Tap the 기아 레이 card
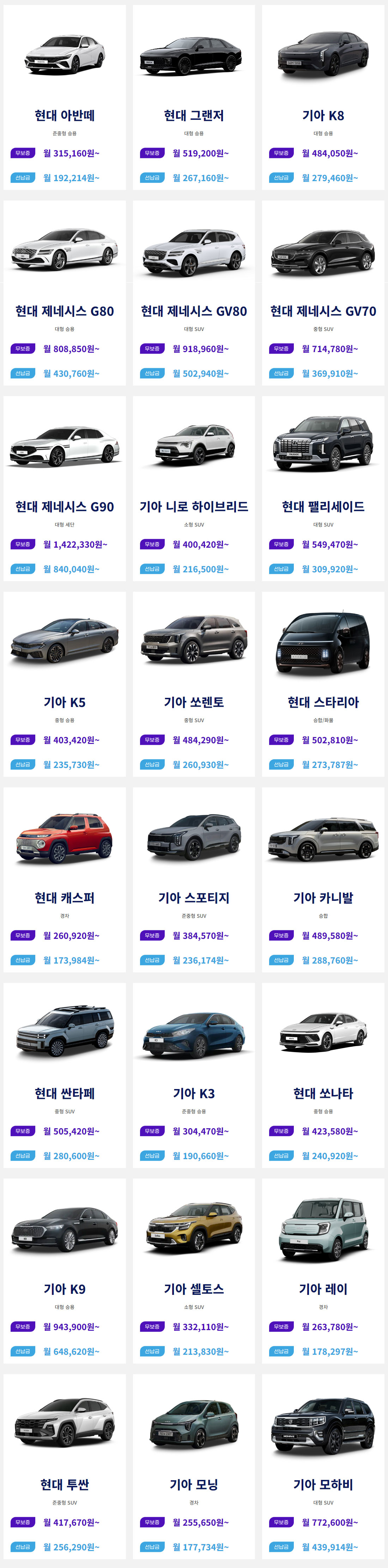 (323, 1270)
